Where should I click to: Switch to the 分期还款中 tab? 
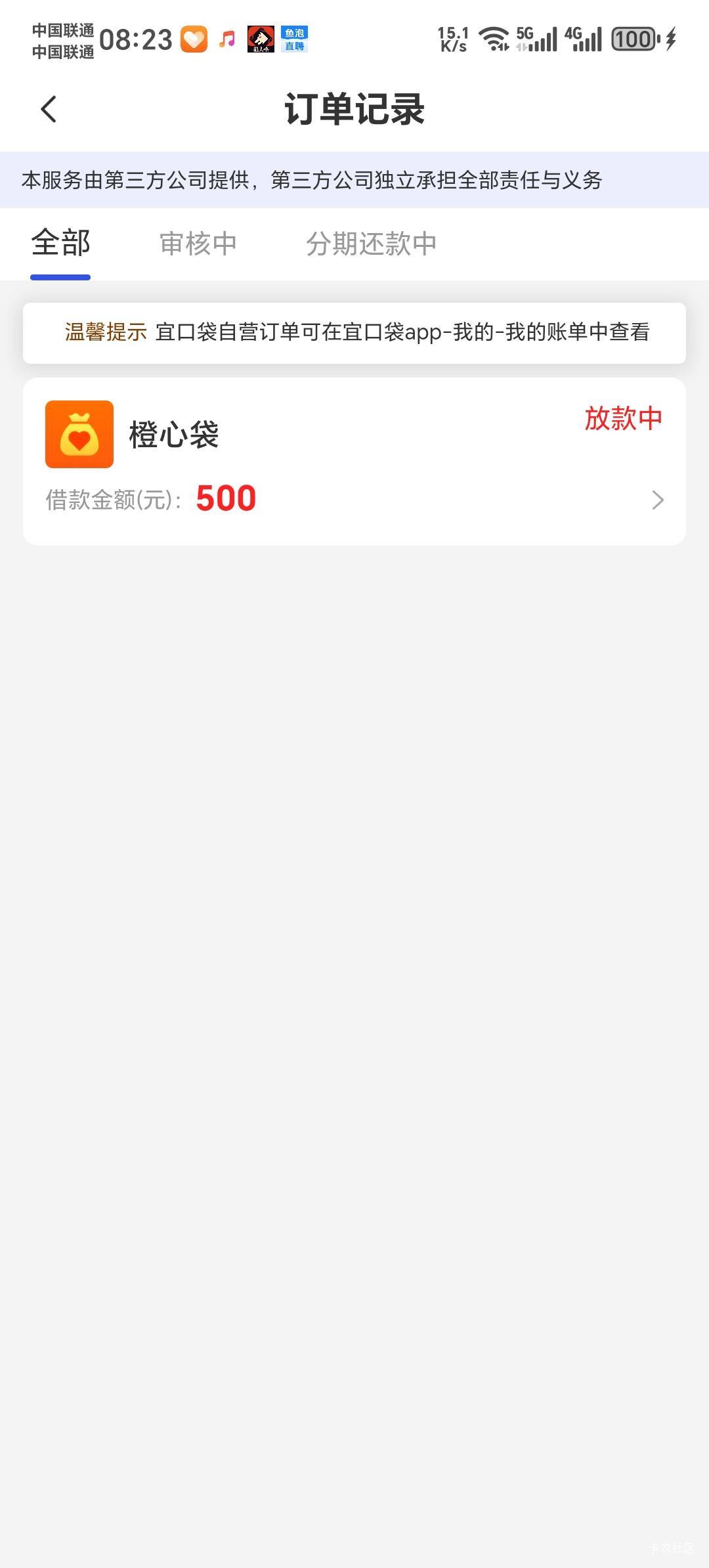(372, 244)
